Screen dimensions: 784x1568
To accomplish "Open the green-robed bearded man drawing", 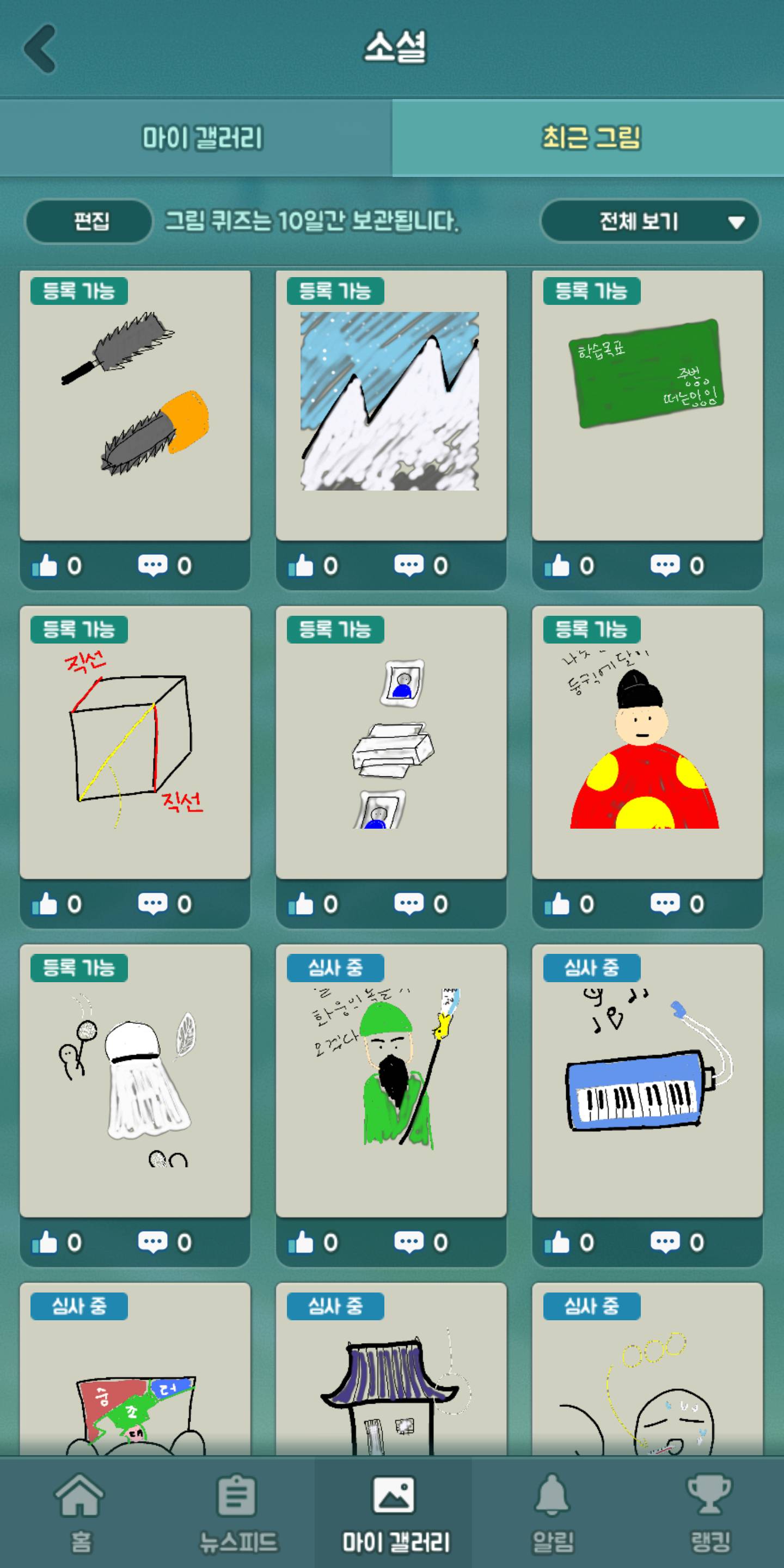I will click(391, 1081).
